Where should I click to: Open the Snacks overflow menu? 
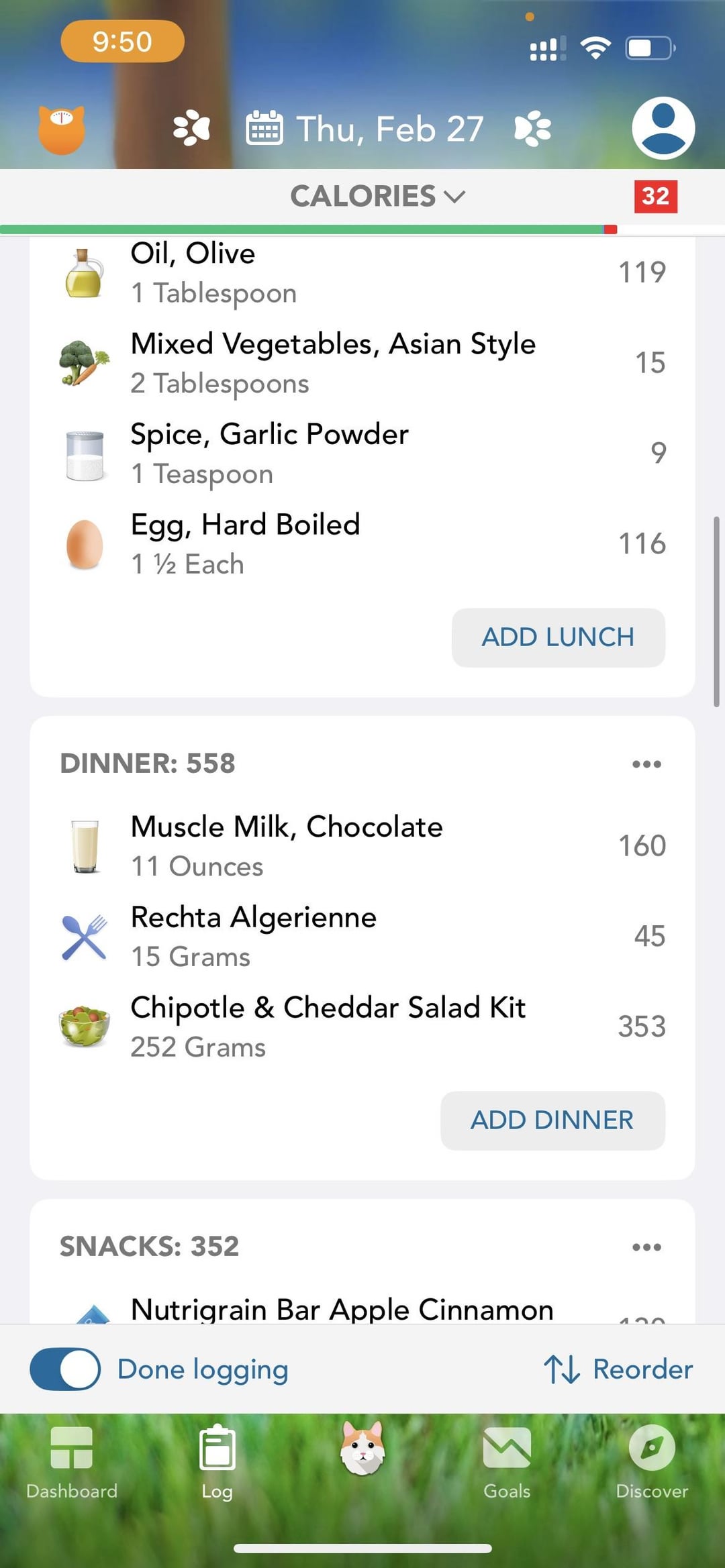(646, 1247)
